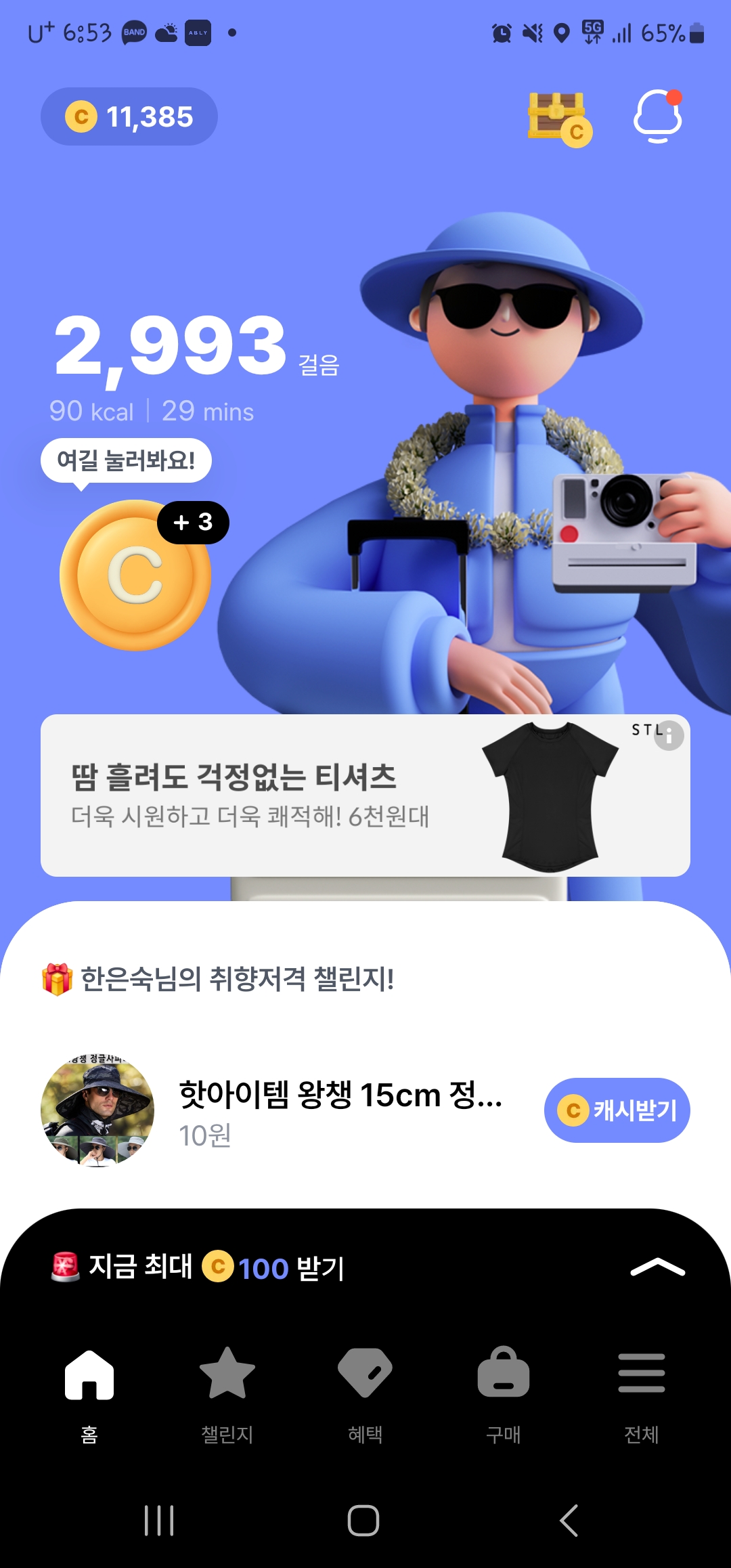
Task: Open the 전체 menu tab
Action: tap(641, 1392)
